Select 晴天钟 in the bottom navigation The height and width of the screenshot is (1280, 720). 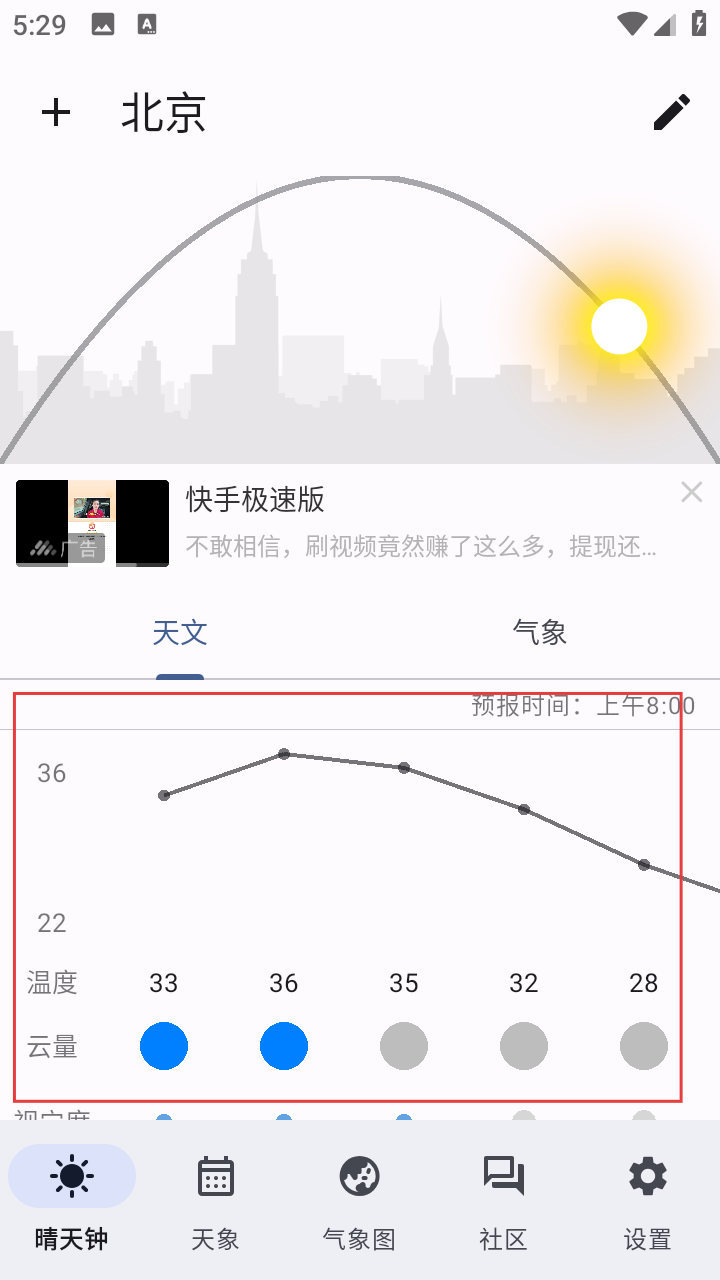[x=72, y=1198]
